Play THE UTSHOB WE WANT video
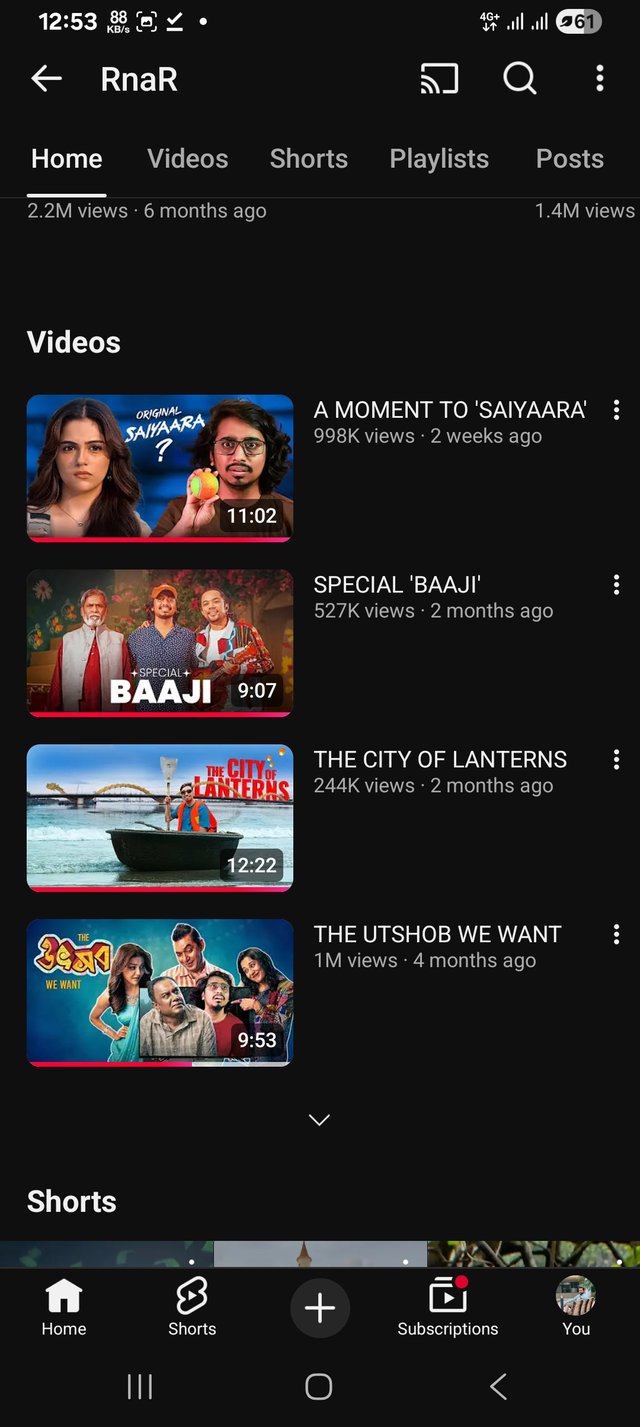Image resolution: width=640 pixels, height=1427 pixels. [160, 993]
